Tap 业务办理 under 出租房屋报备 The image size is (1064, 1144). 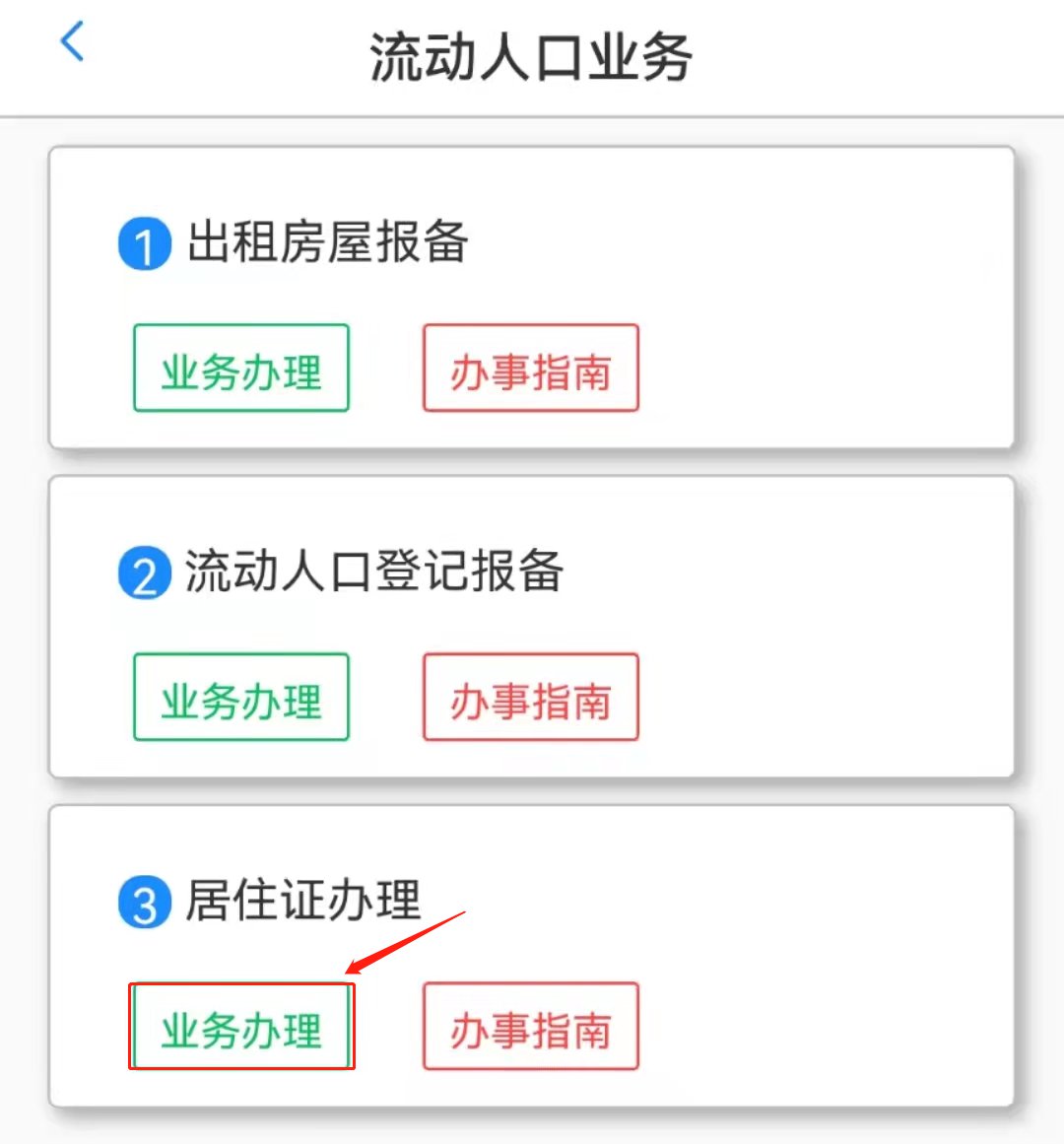point(241,369)
